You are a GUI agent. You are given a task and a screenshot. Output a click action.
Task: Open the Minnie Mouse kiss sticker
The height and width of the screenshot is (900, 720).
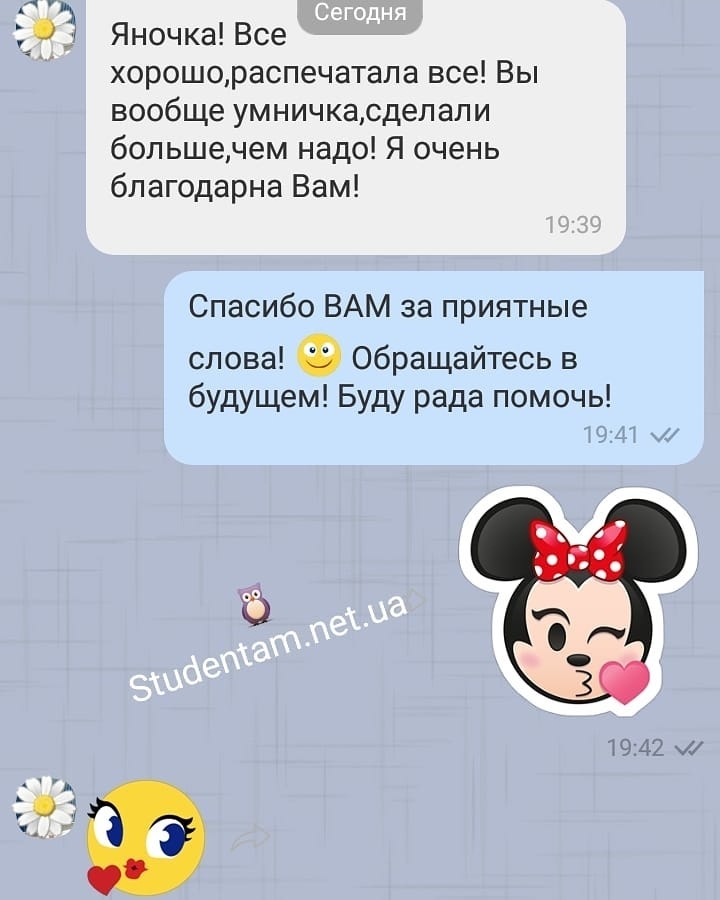pos(573,600)
